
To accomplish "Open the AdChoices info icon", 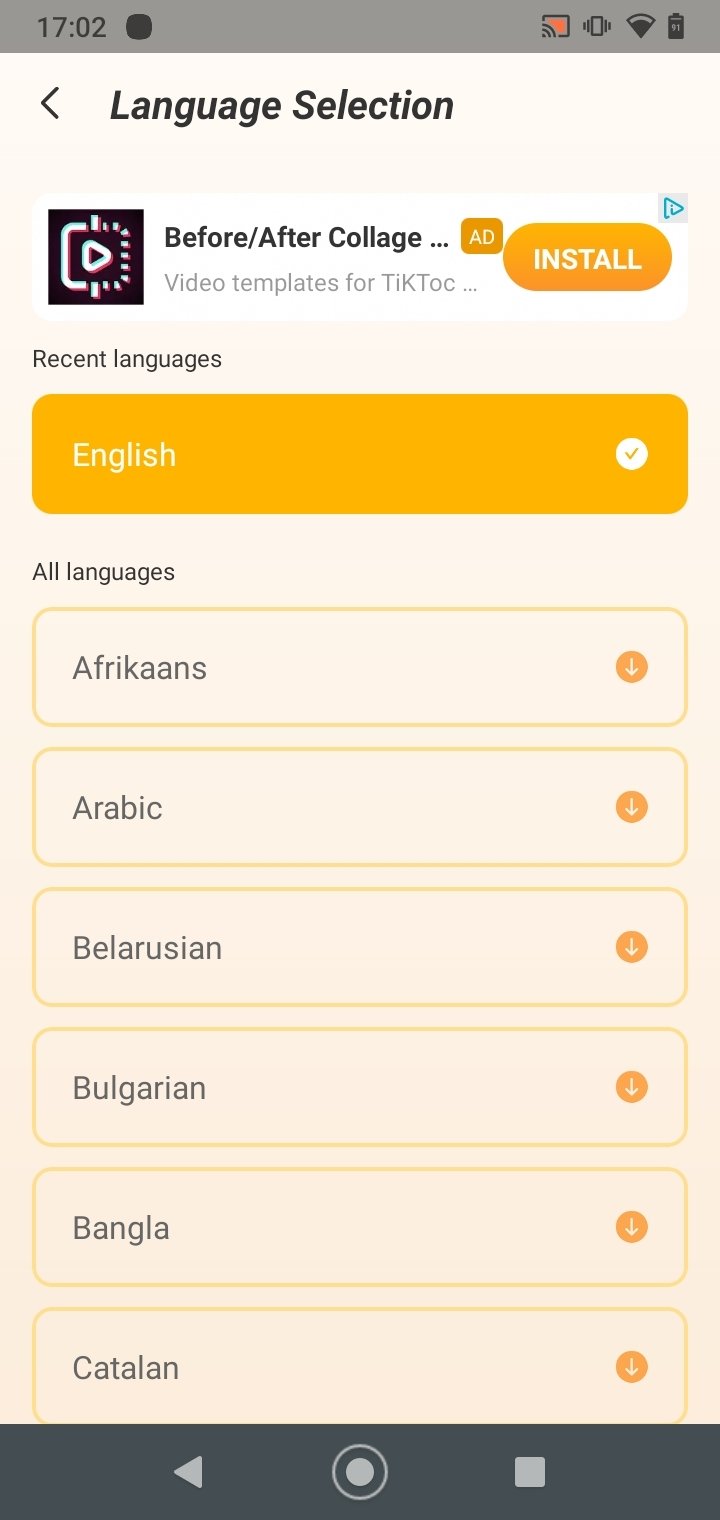I will click(674, 208).
